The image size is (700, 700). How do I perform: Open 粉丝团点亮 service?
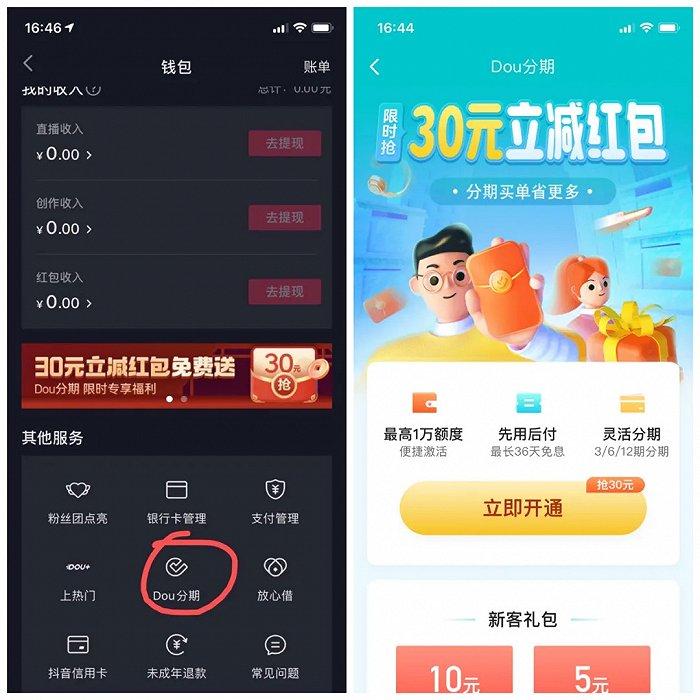pos(78,500)
